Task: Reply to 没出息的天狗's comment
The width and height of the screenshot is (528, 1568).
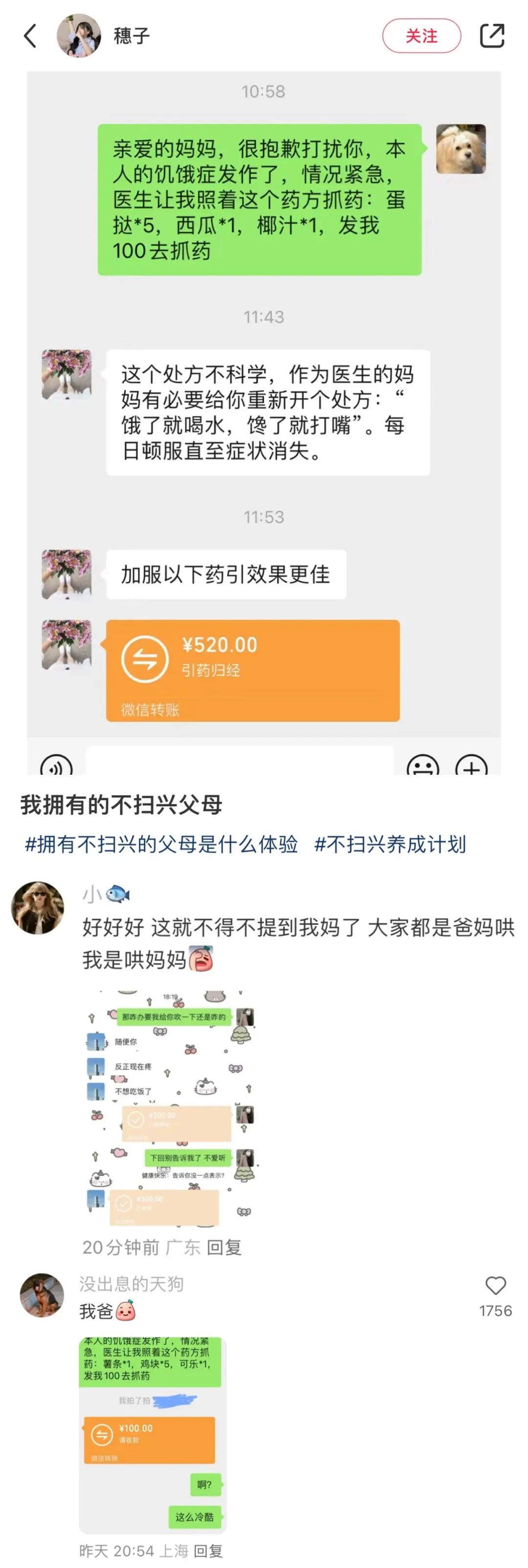Action: 208,1550
